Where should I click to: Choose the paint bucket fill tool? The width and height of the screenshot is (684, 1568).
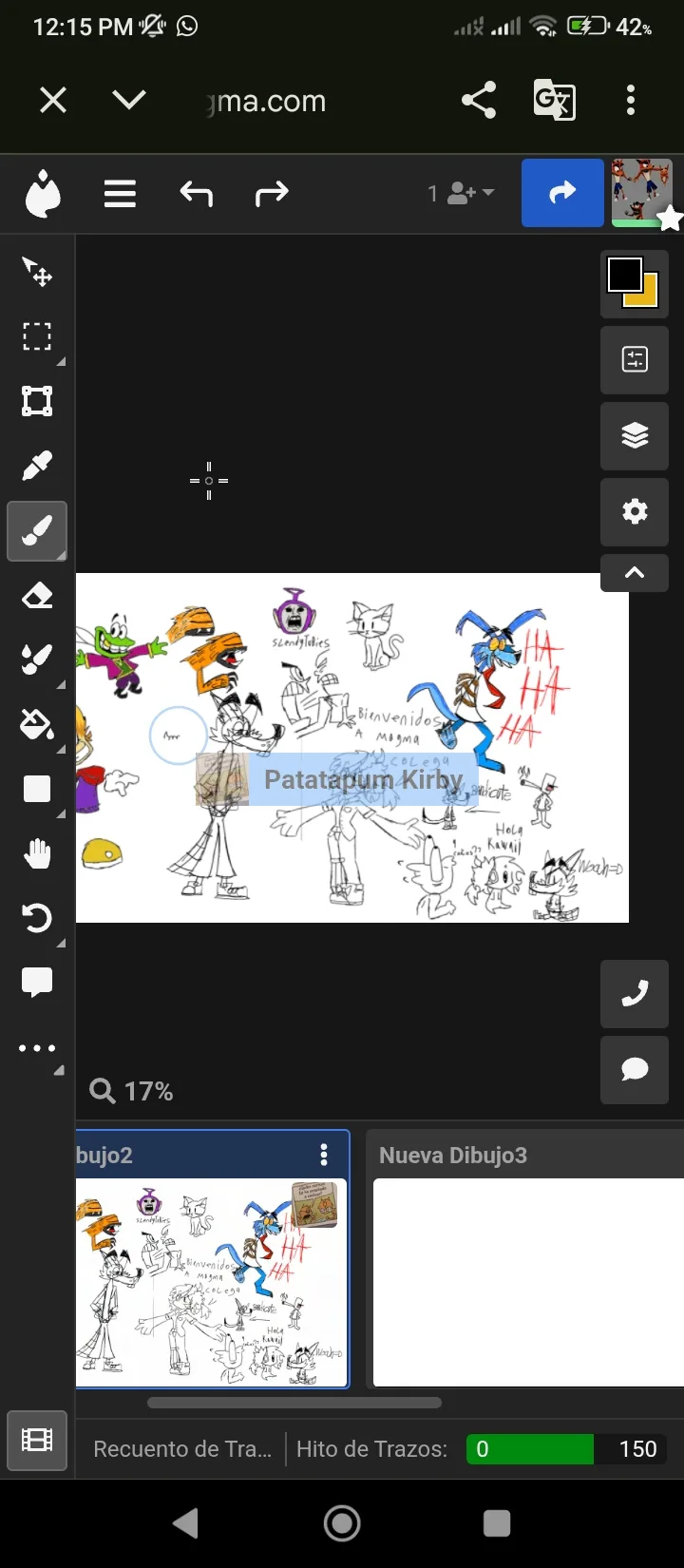click(x=37, y=724)
